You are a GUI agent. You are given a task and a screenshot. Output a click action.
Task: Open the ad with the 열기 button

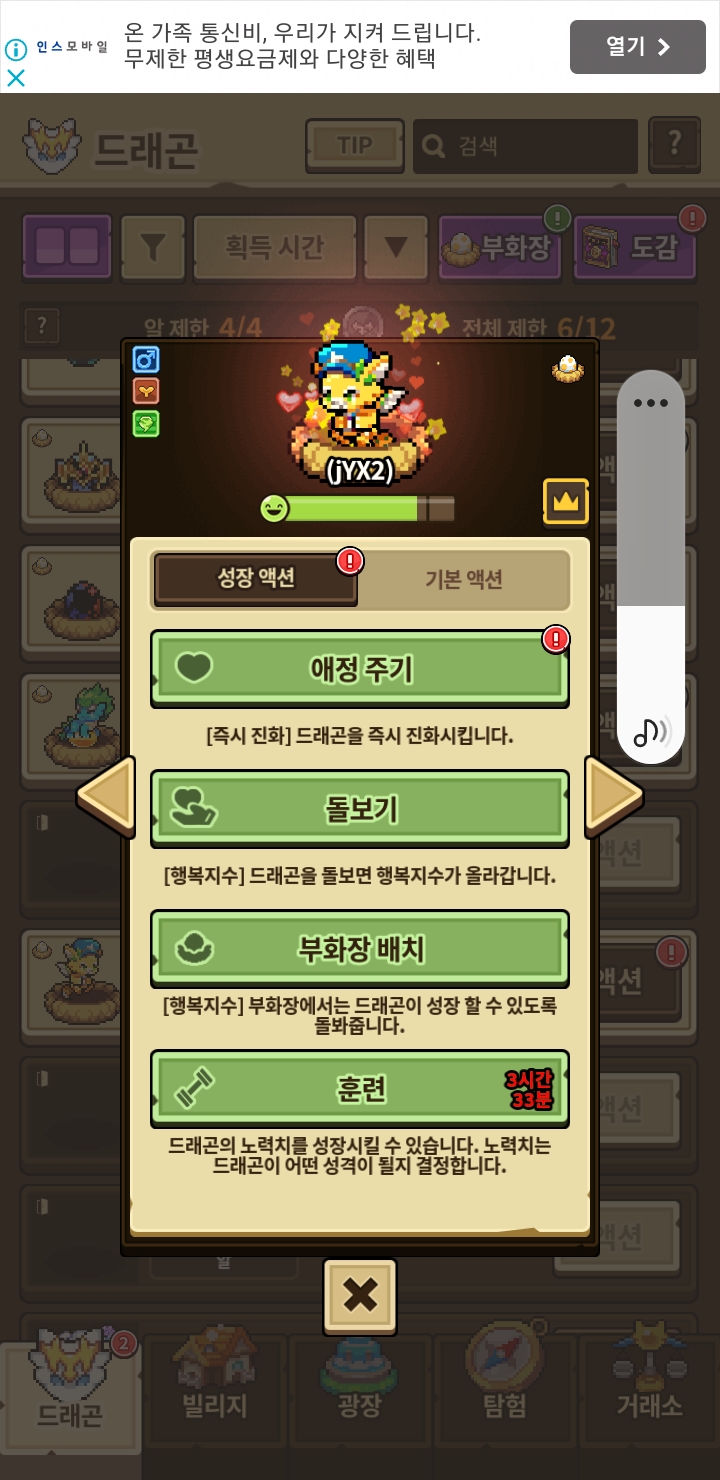pos(637,47)
